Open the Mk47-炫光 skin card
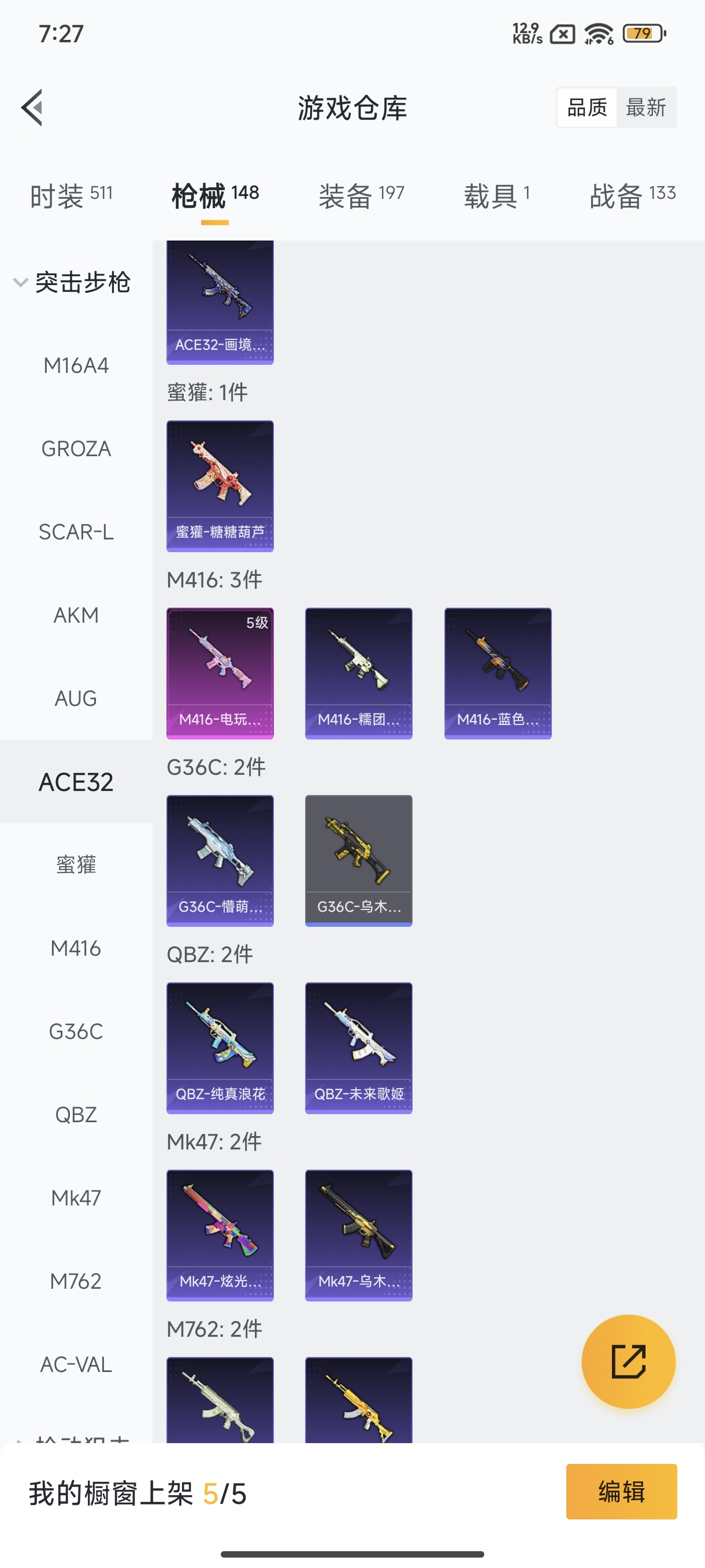 click(220, 1235)
